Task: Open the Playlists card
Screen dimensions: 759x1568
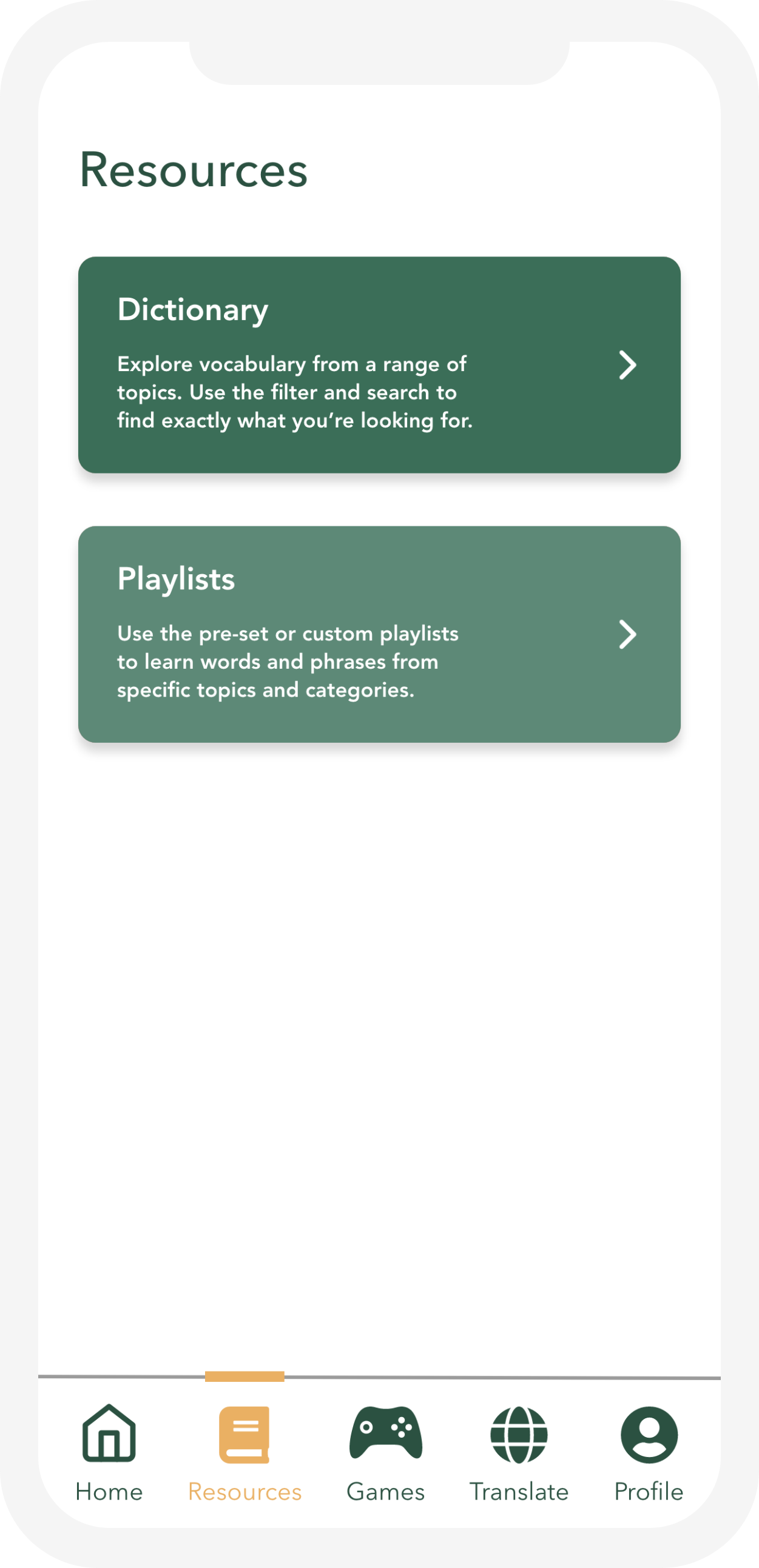Action: click(x=379, y=634)
